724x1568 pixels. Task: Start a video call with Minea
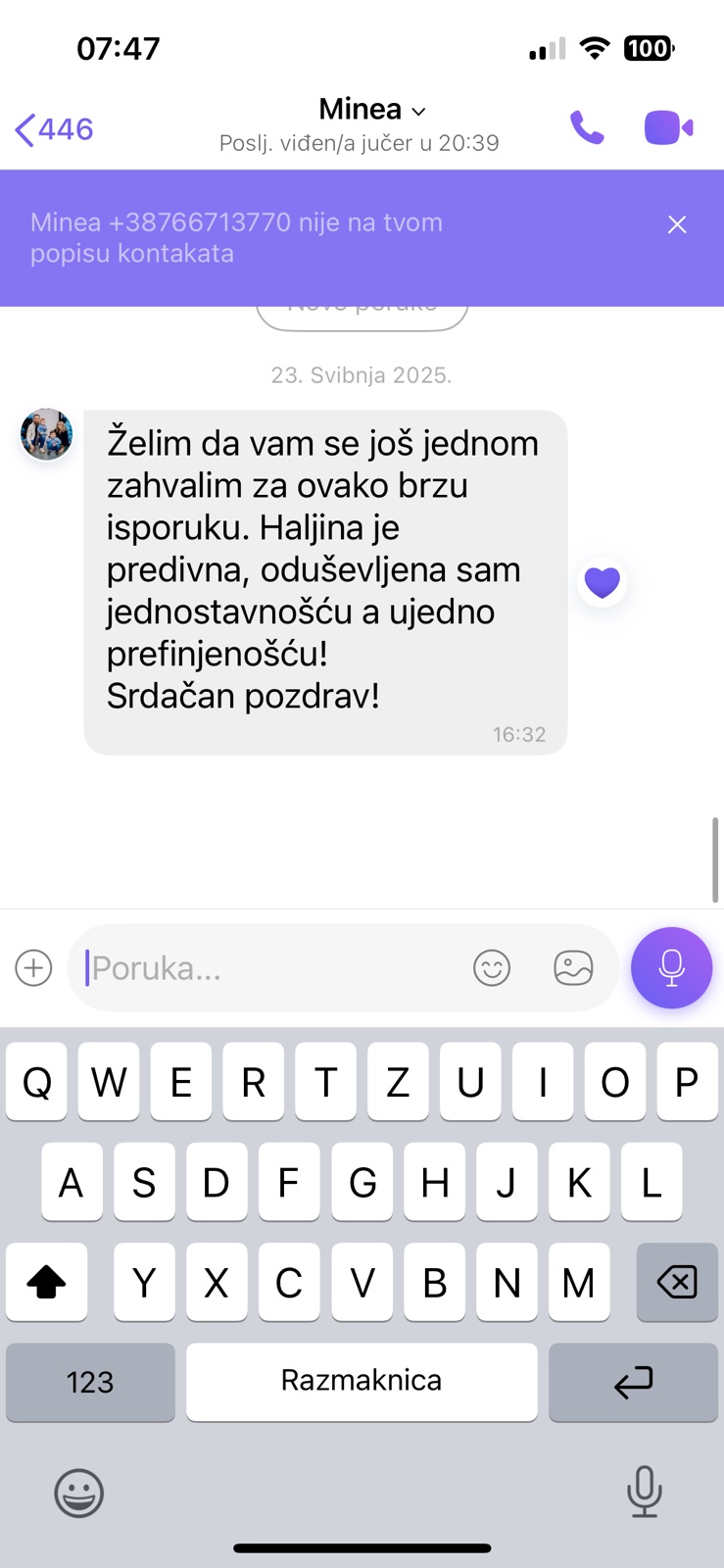click(x=668, y=128)
